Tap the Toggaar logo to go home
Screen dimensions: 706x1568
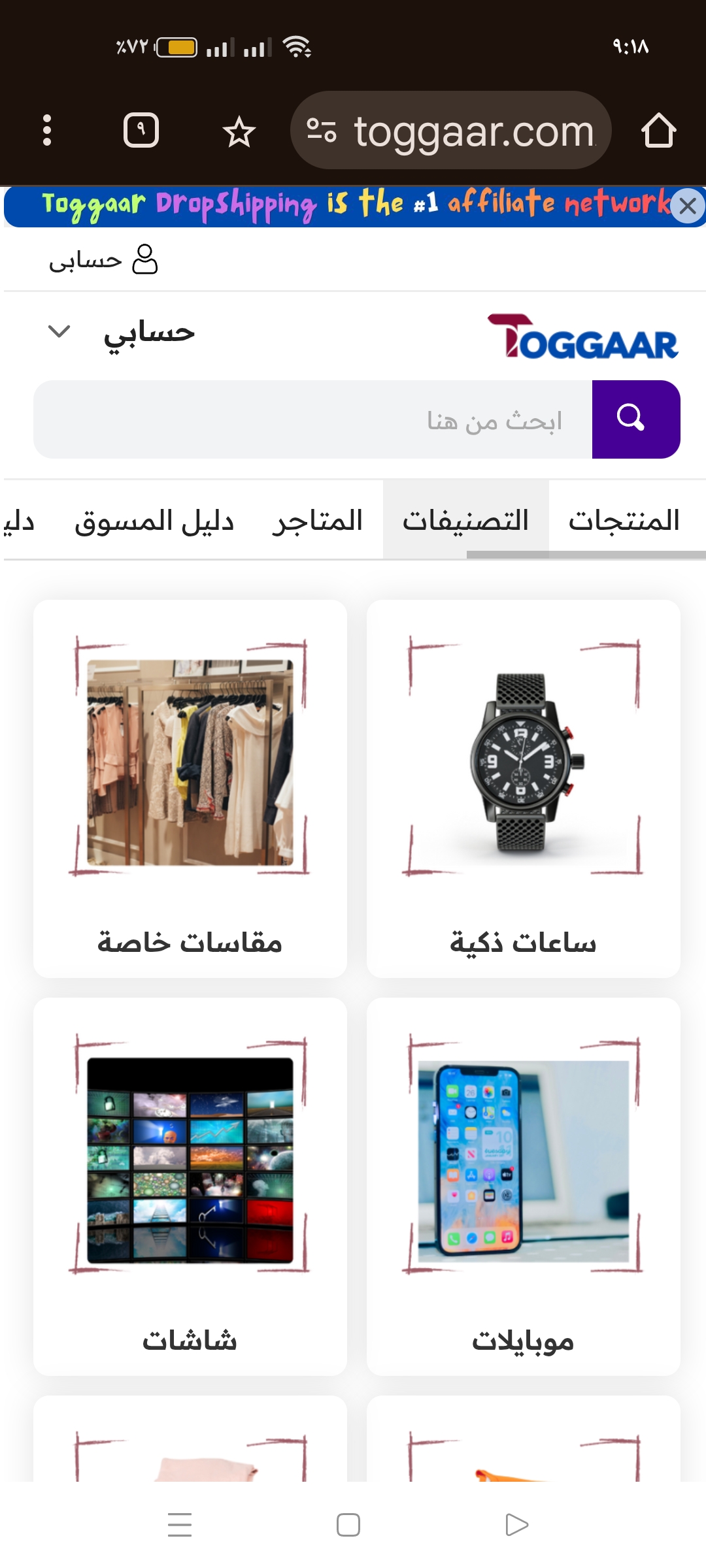582,337
